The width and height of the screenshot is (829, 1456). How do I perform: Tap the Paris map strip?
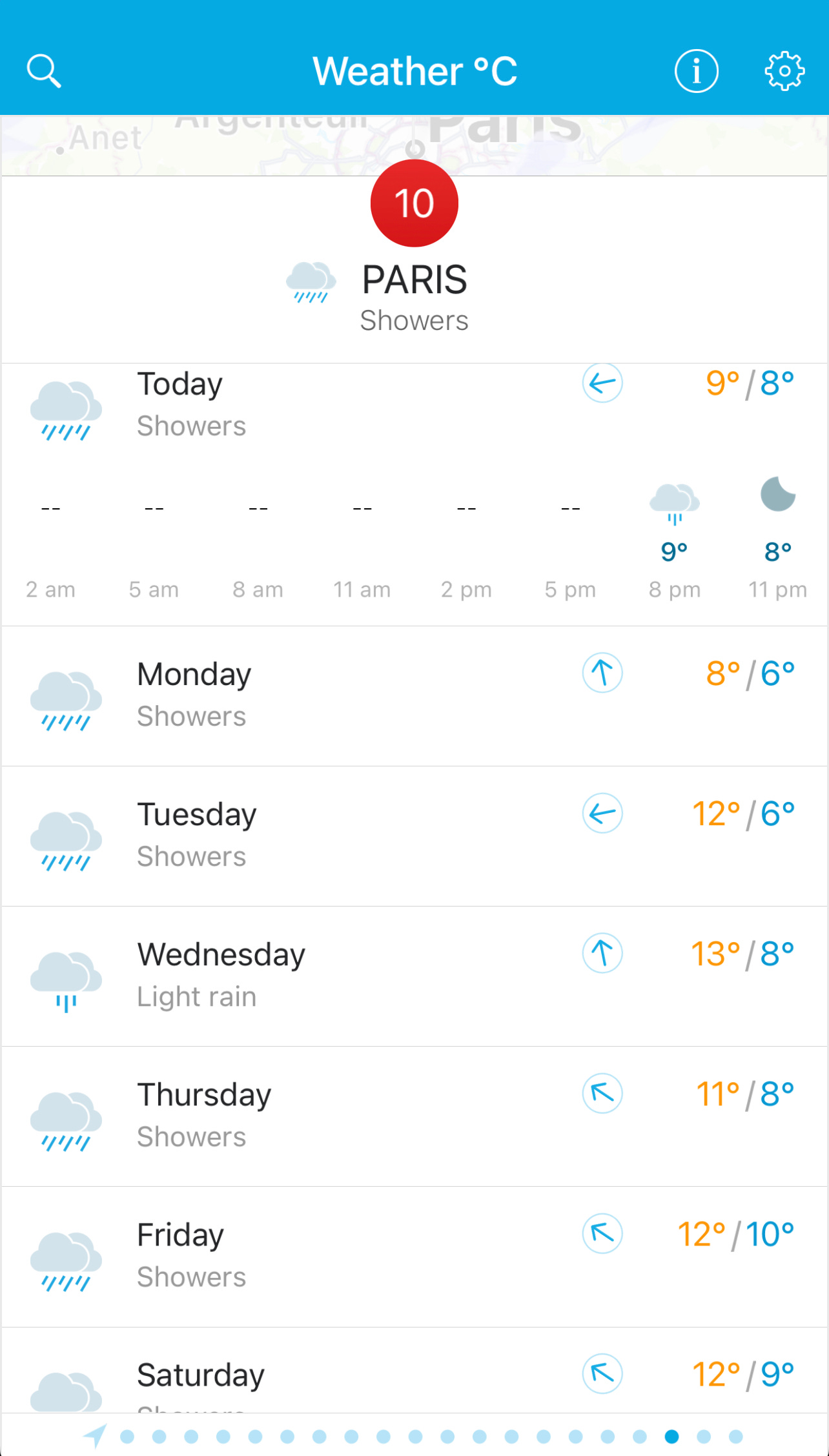(x=414, y=145)
